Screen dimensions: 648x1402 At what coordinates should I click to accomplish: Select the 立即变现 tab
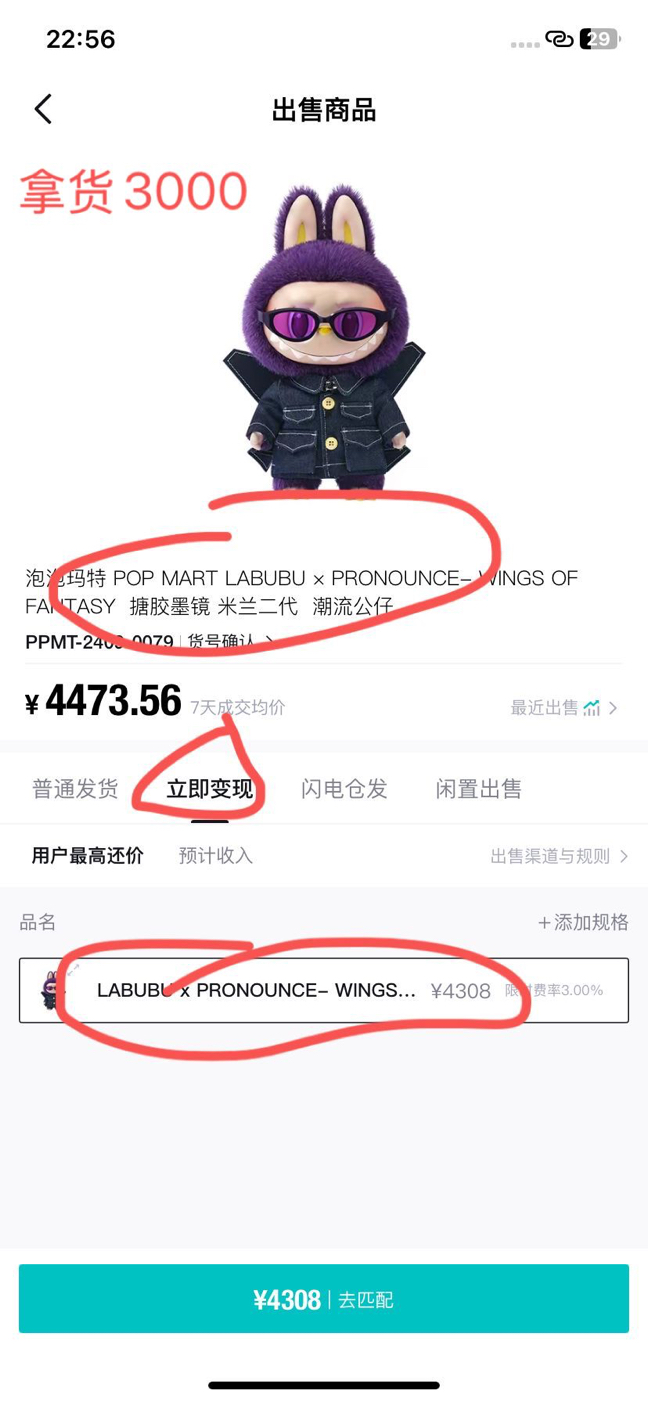[210, 789]
